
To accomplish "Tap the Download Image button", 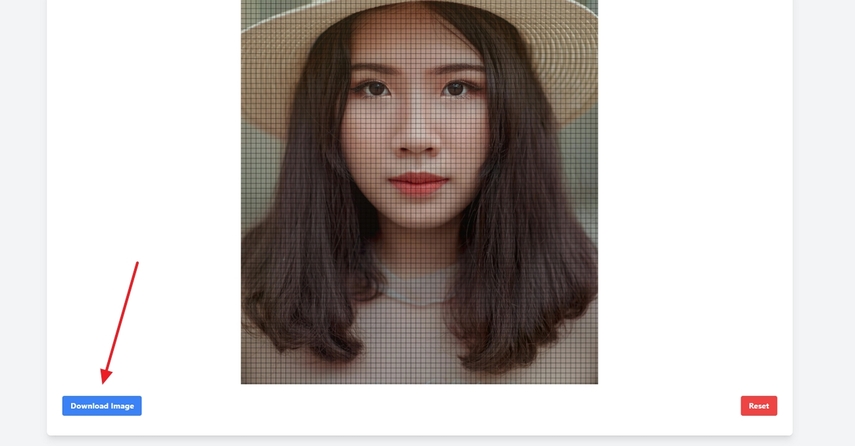I will click(102, 406).
